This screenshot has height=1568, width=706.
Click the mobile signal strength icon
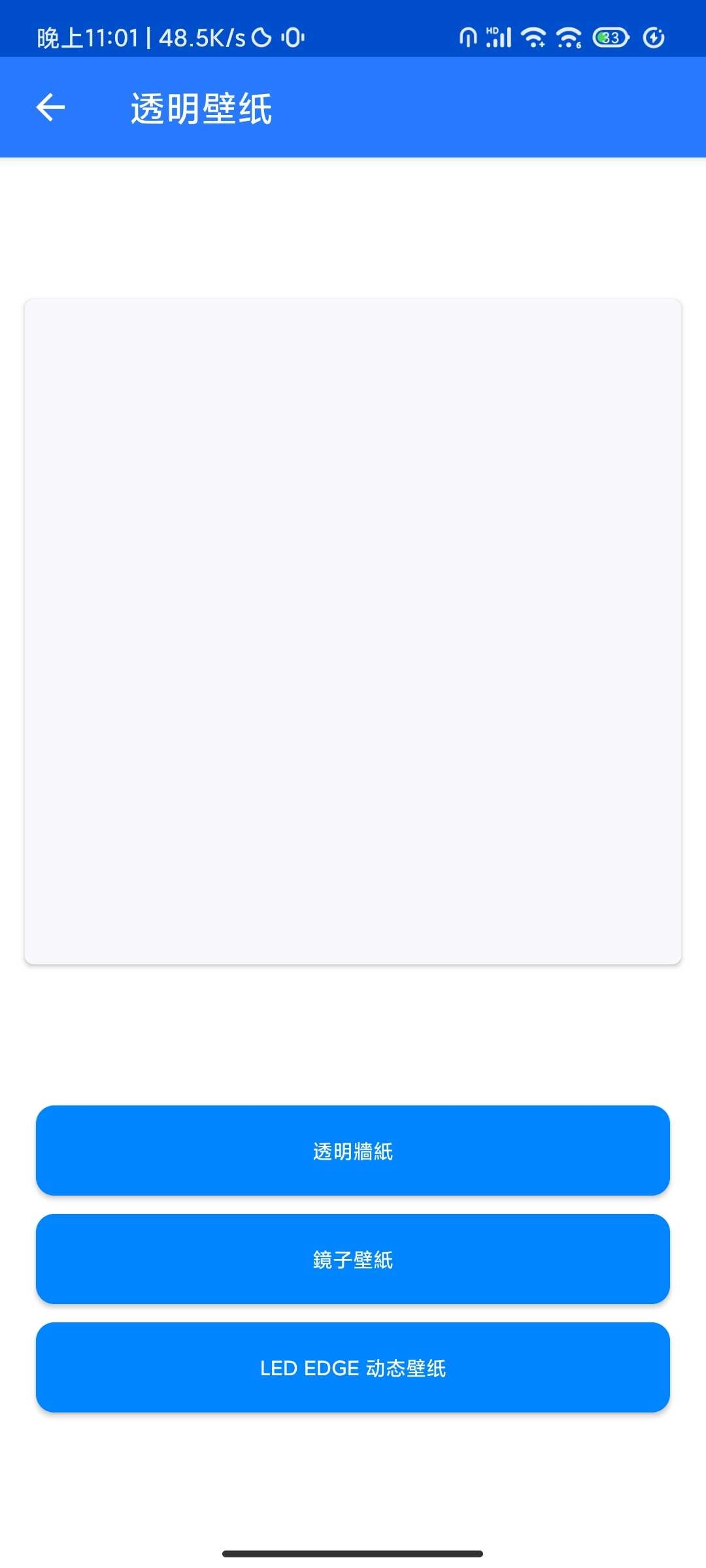[498, 39]
